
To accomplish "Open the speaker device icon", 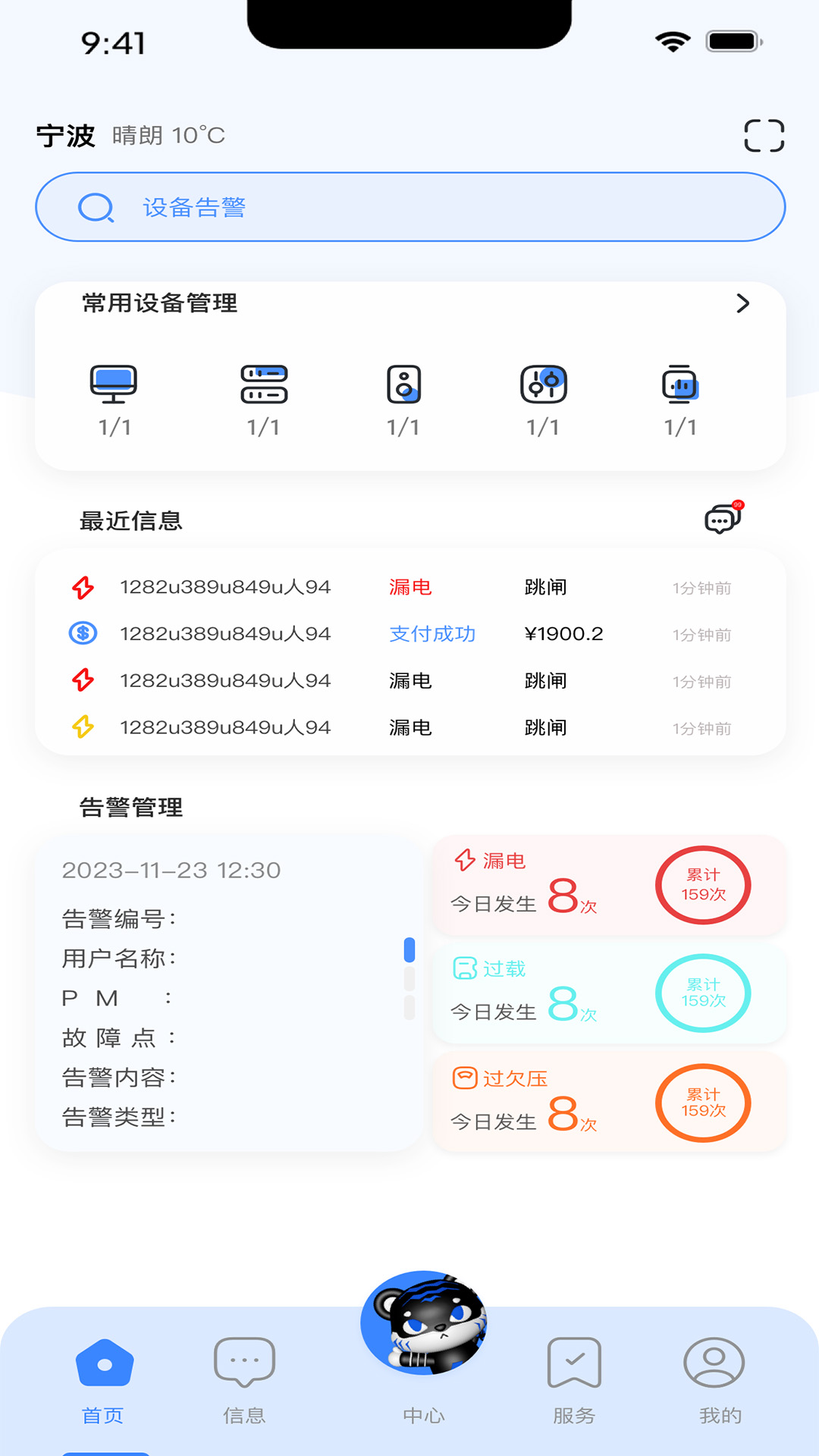I will click(x=403, y=384).
